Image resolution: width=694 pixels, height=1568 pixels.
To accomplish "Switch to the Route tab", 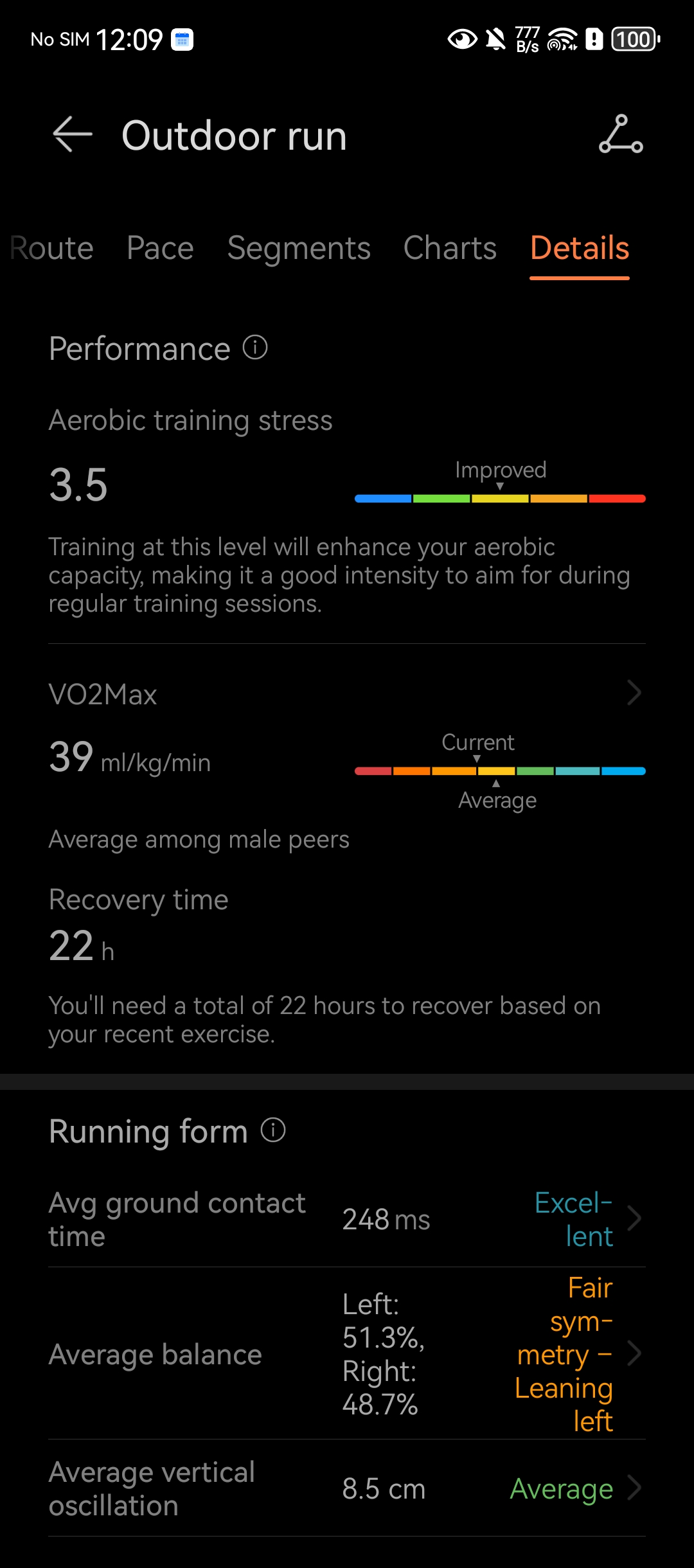I will click(51, 248).
